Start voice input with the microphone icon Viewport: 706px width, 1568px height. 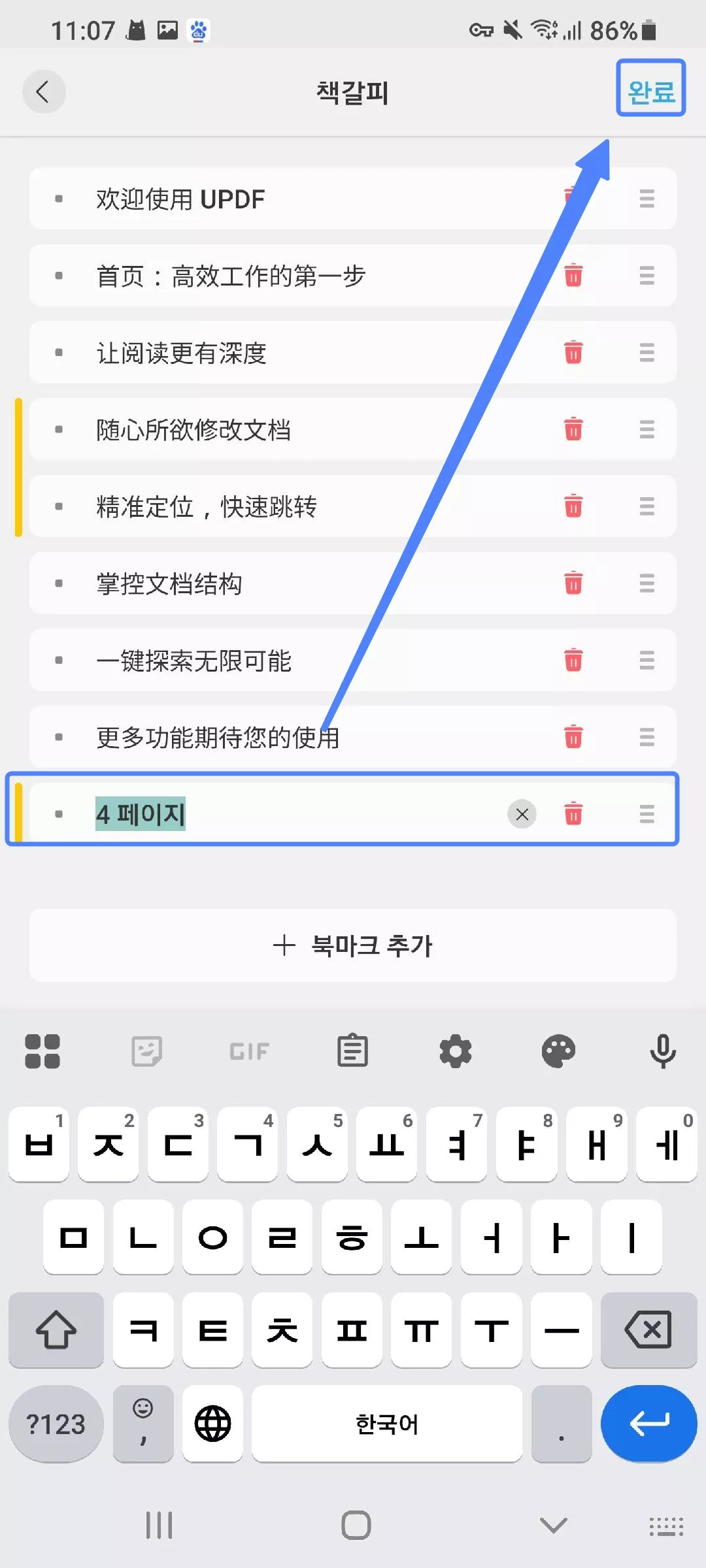[x=662, y=1050]
